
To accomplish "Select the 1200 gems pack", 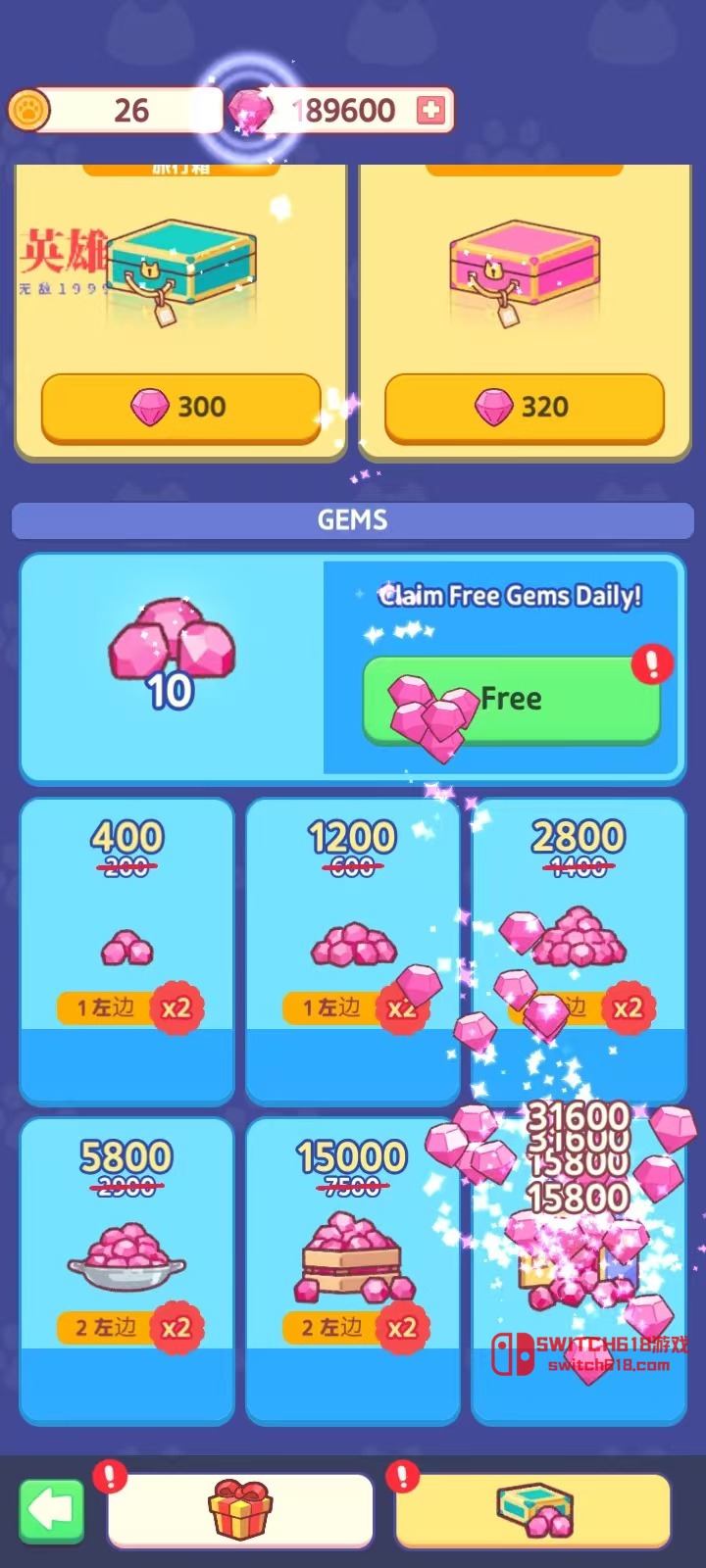I will coord(352,951).
